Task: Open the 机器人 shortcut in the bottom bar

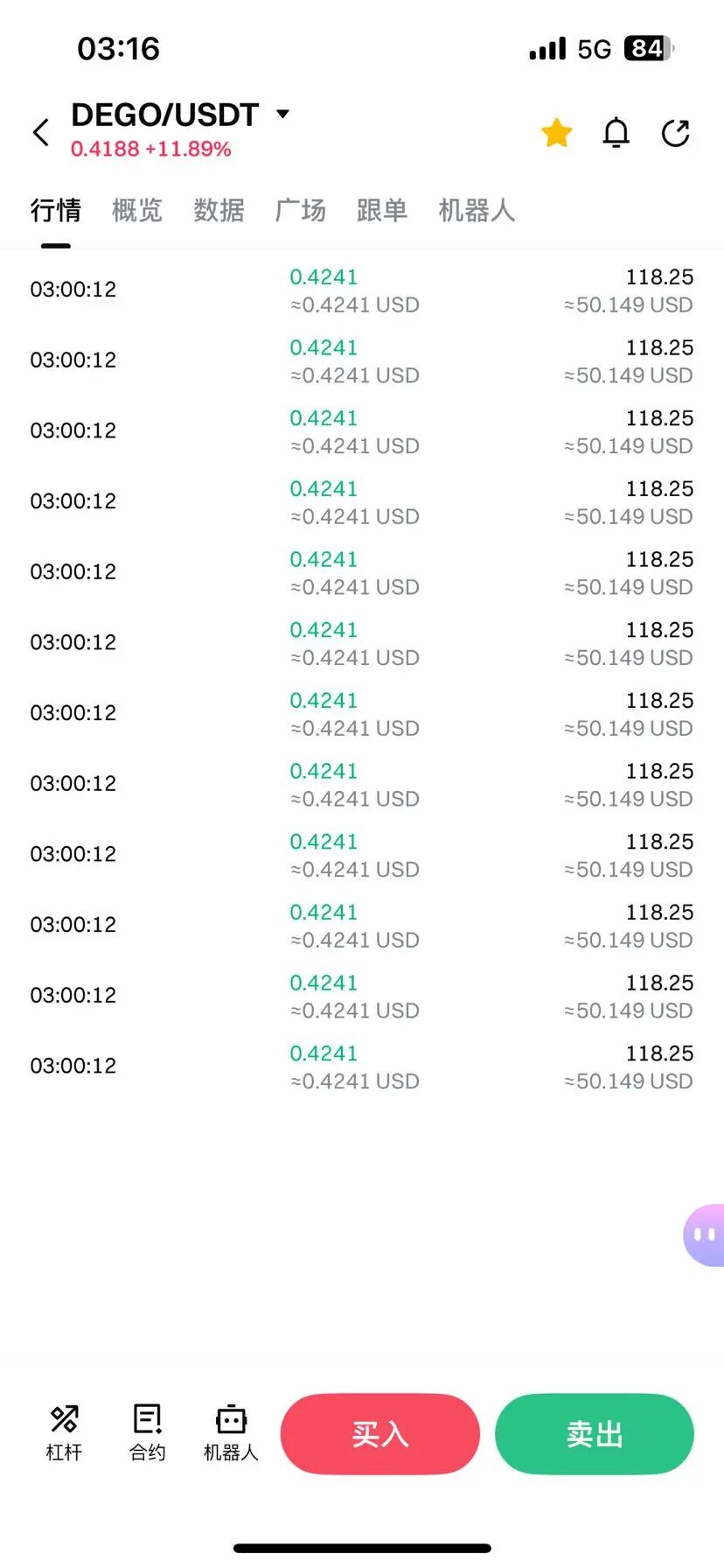Action: [x=231, y=1433]
